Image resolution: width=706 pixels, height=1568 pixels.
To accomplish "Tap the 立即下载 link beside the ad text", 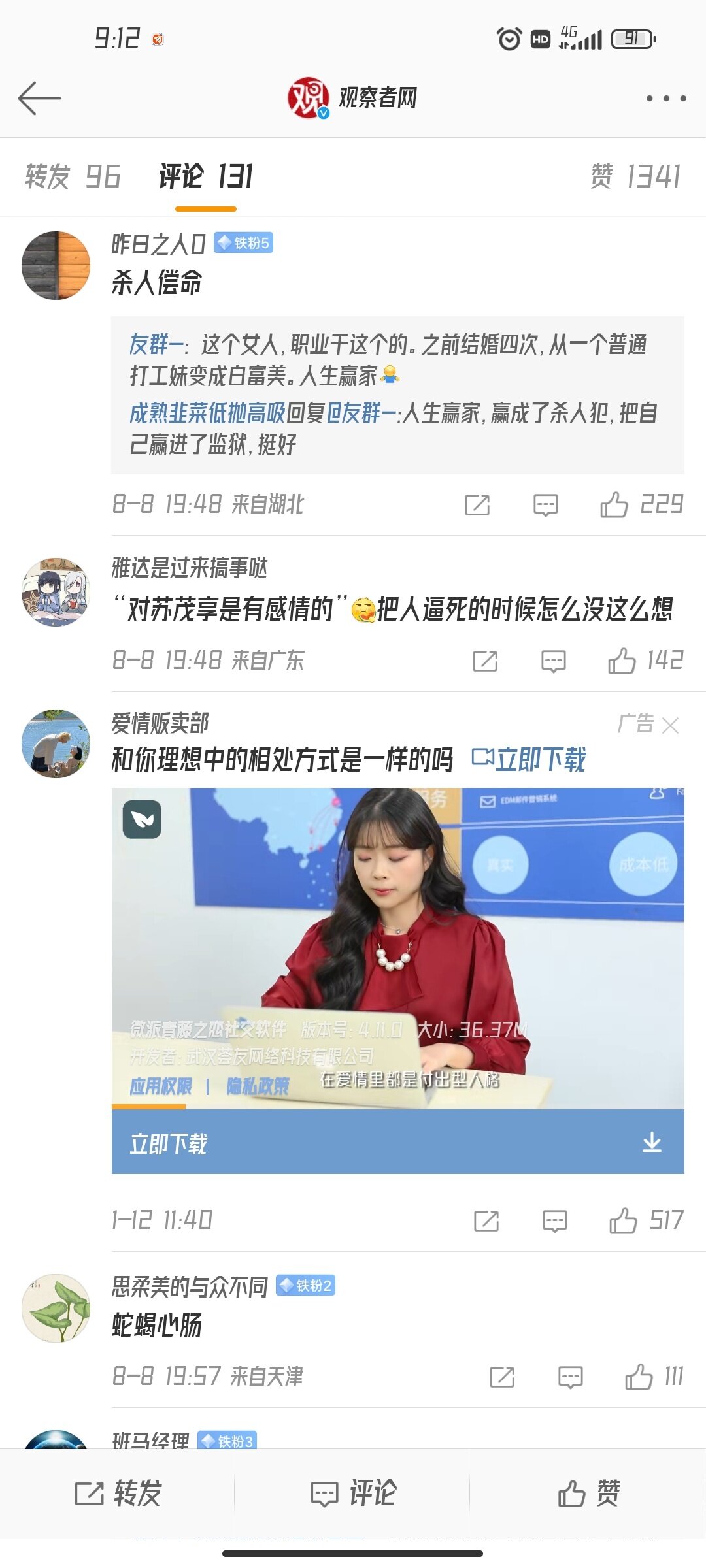I will coord(529,759).
